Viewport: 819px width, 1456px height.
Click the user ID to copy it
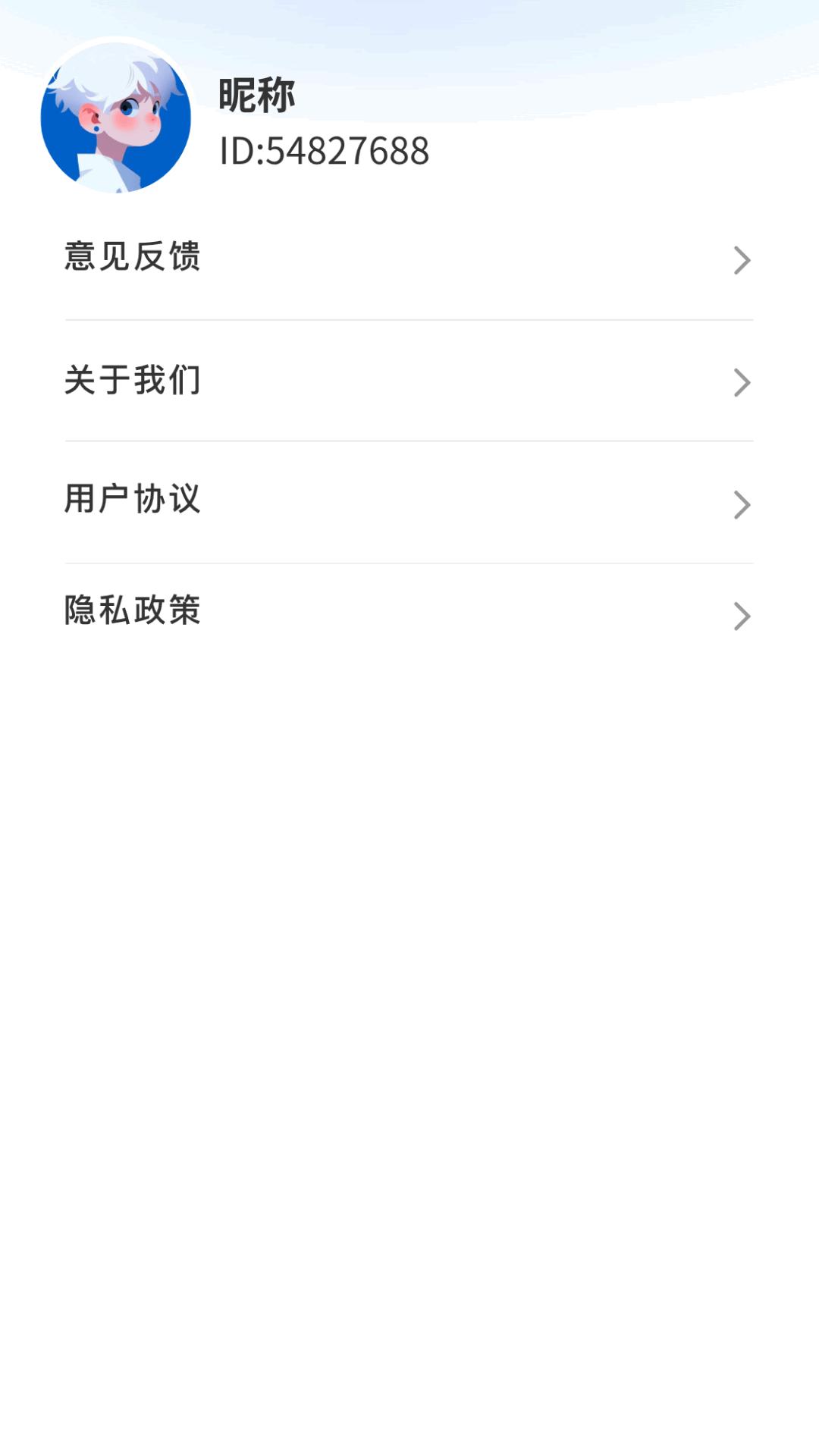[x=322, y=152]
